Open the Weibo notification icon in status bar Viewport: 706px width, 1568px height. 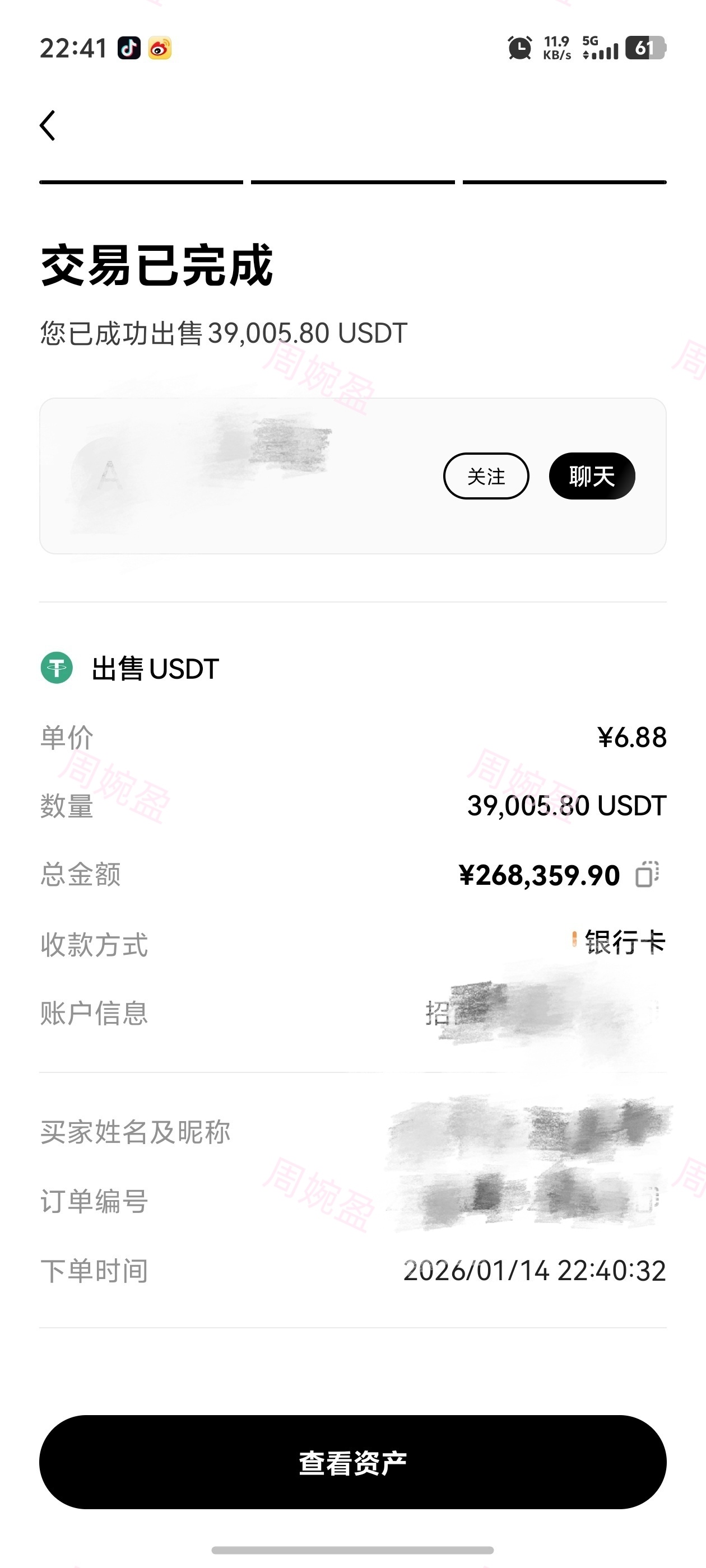[x=160, y=47]
